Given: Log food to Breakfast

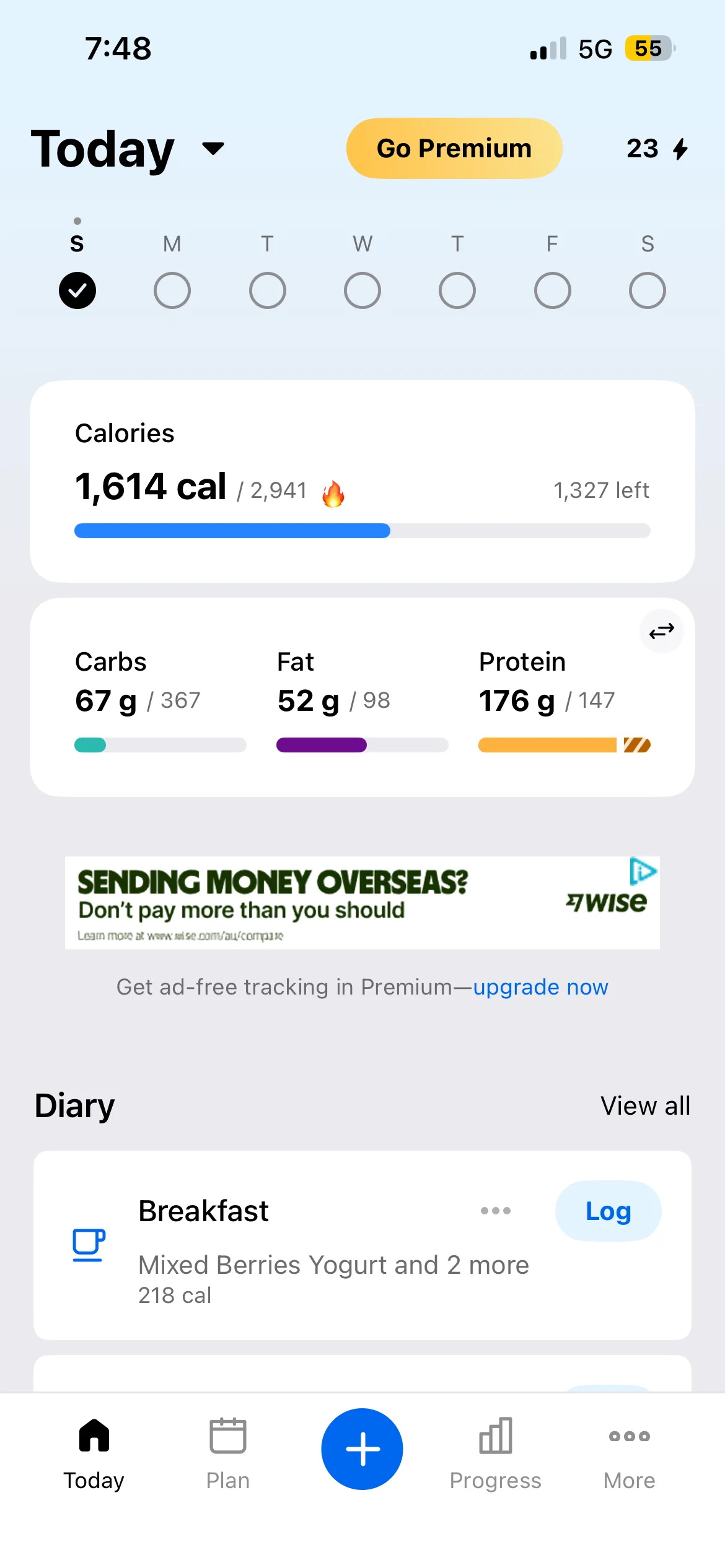Looking at the screenshot, I should click(608, 1211).
